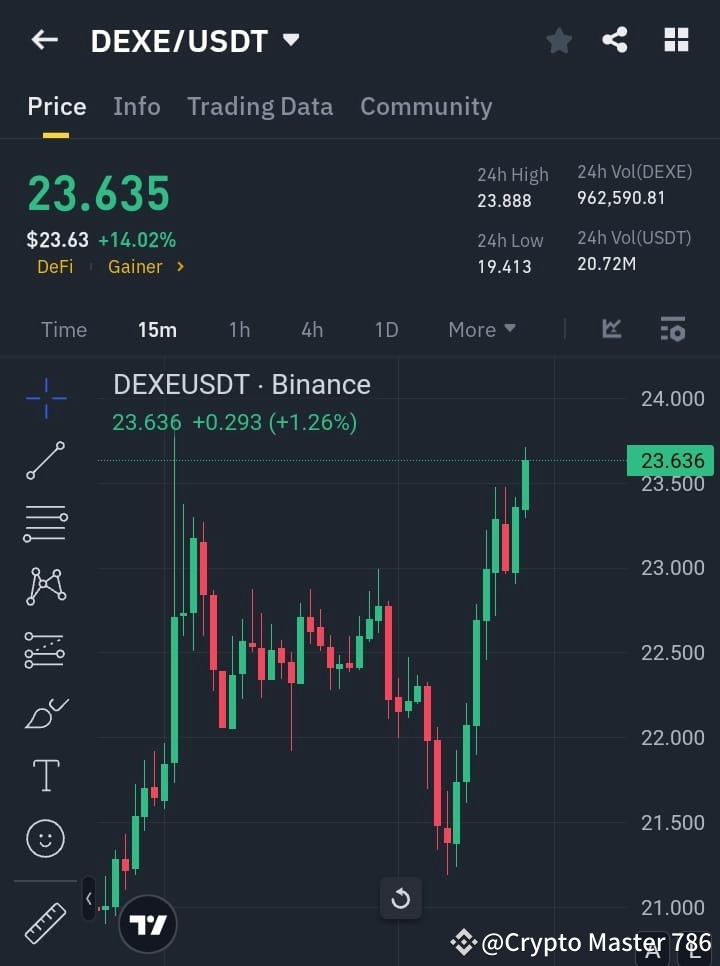Open the share options

click(x=615, y=40)
